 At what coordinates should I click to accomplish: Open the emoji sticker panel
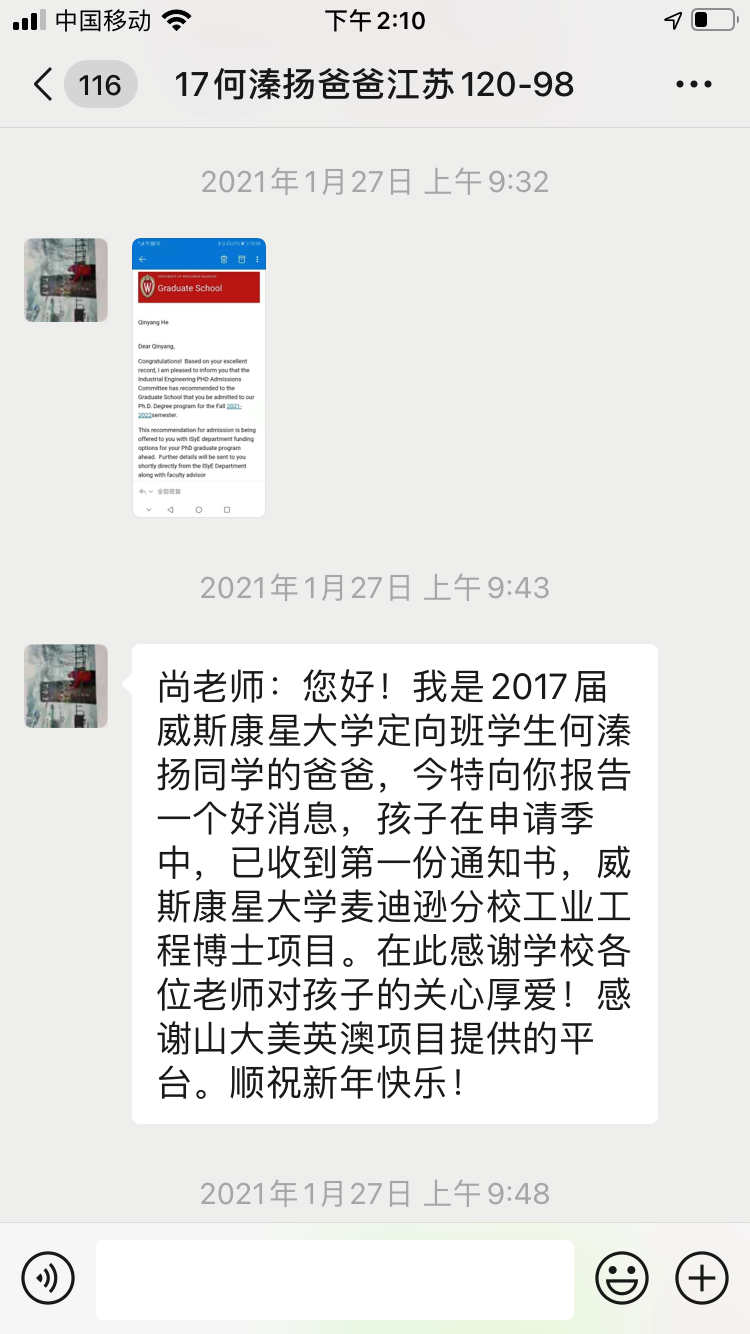pyautogui.click(x=622, y=1278)
